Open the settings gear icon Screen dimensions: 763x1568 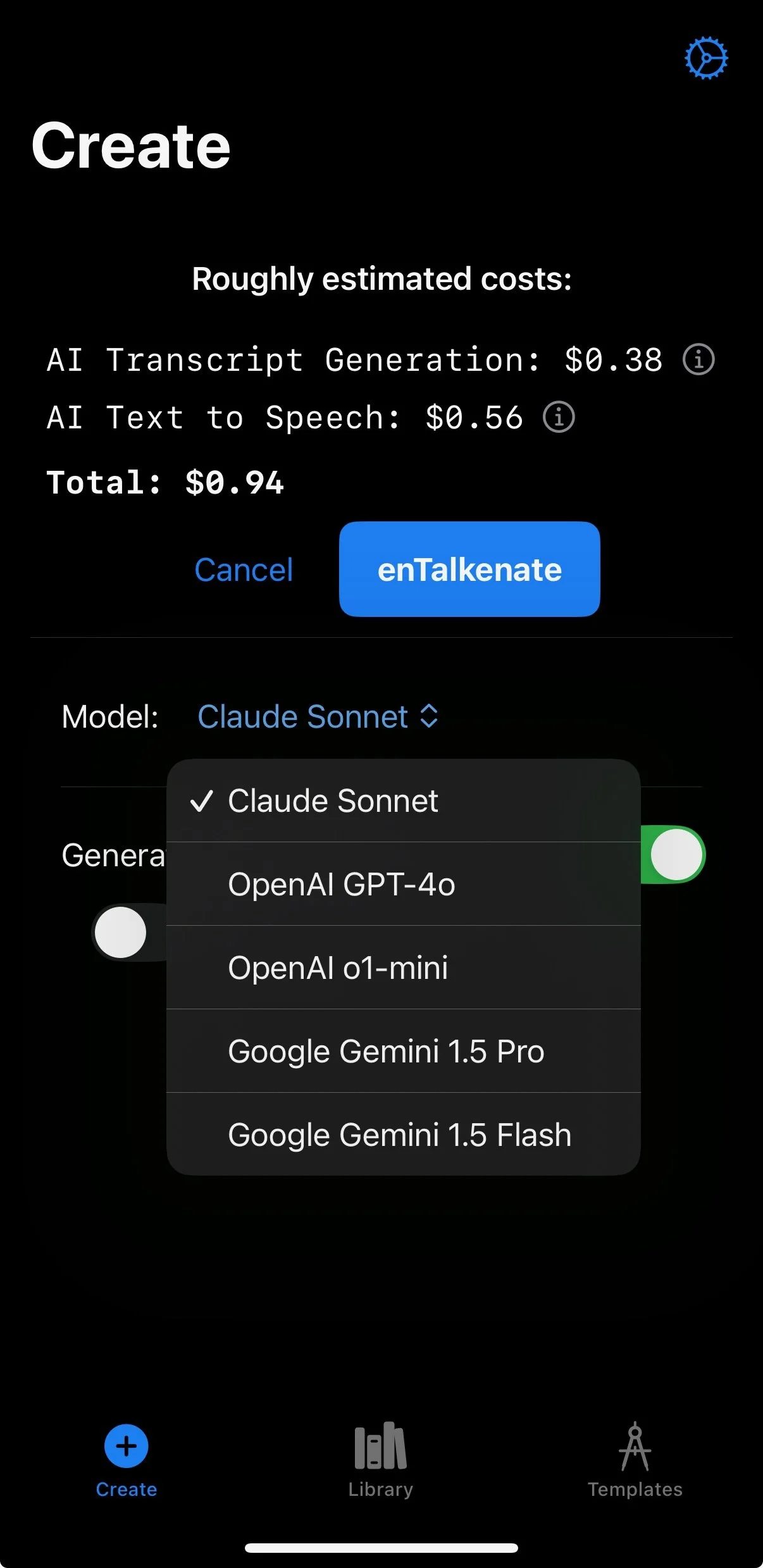(706, 58)
